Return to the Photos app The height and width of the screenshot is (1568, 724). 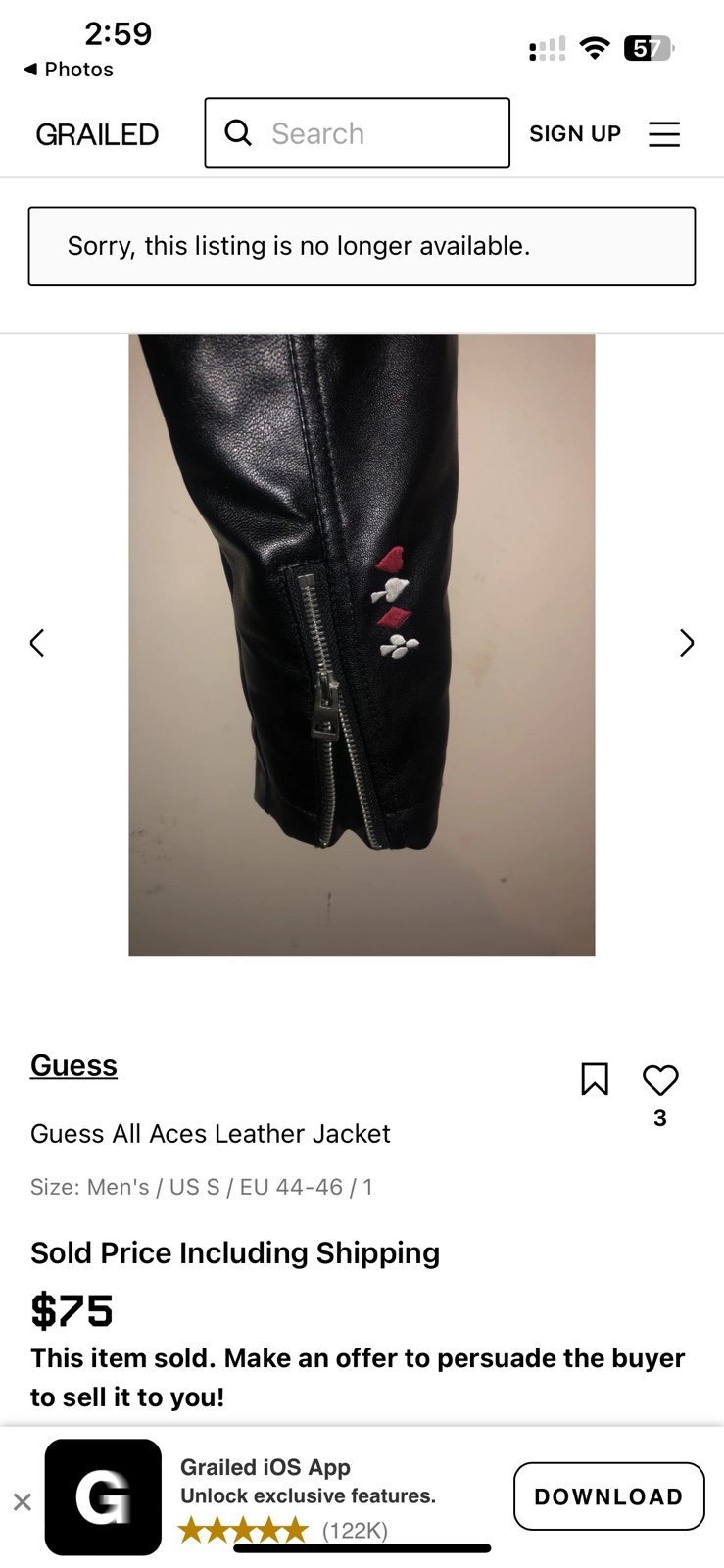click(x=69, y=70)
